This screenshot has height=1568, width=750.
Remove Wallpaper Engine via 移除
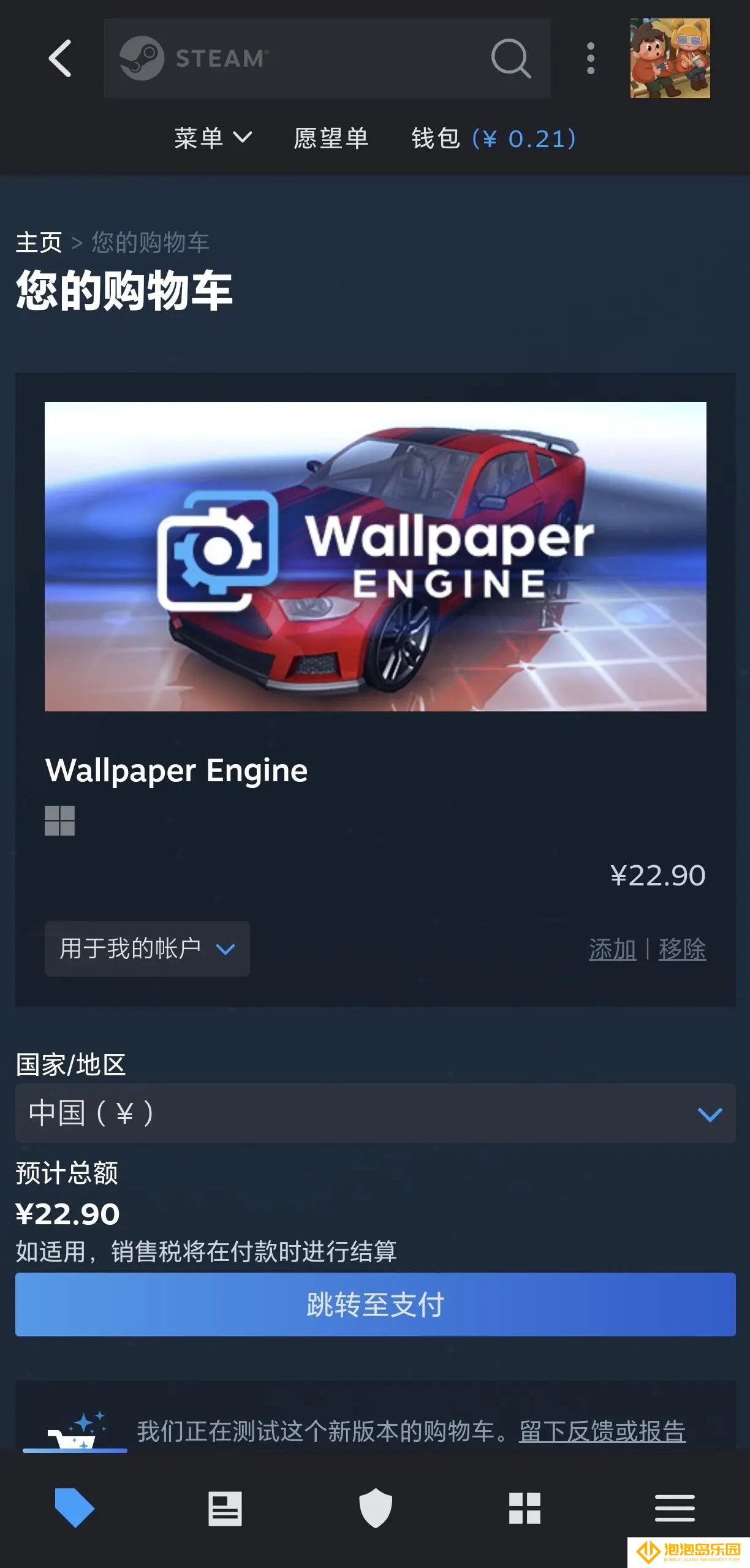click(682, 949)
